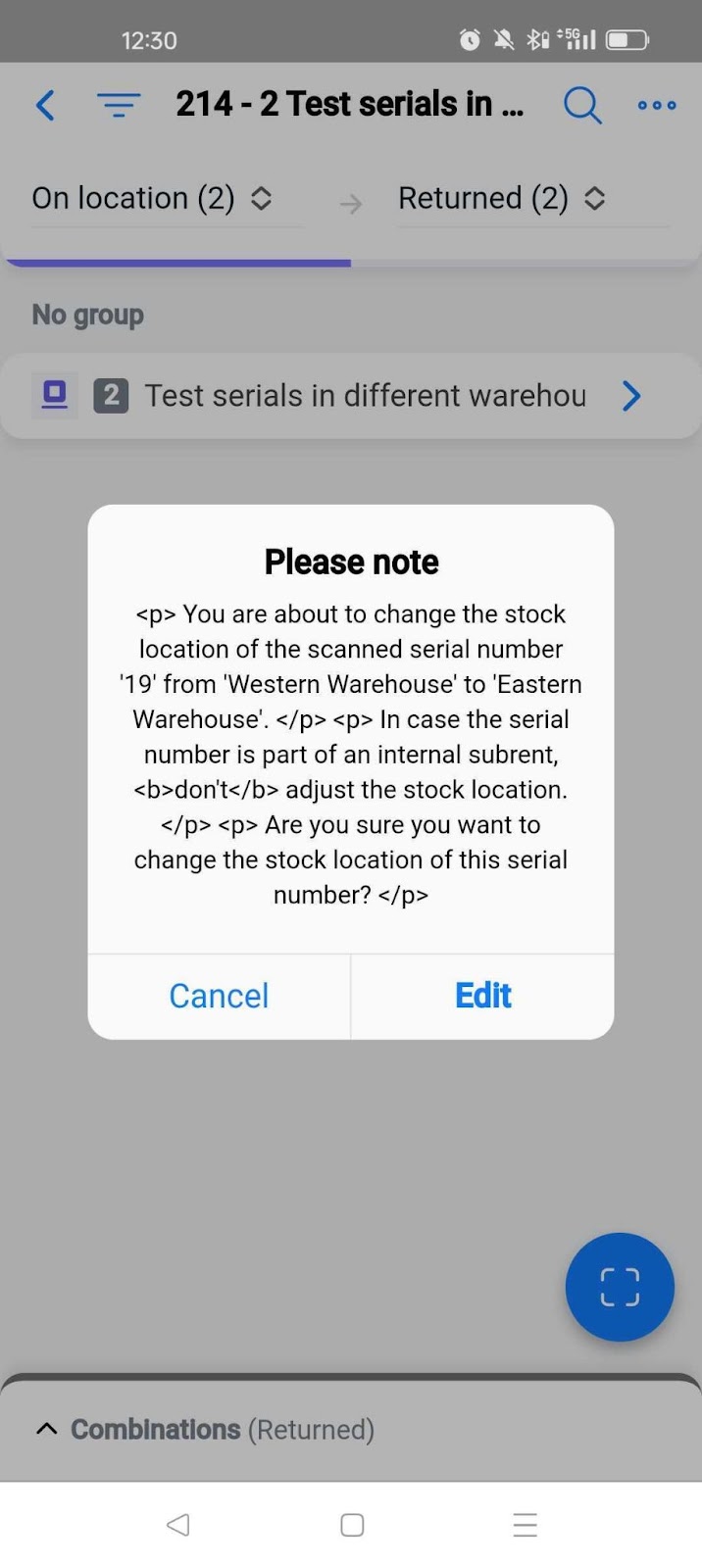The width and height of the screenshot is (702, 1568).
Task: Cancel the stock location change
Action: pos(219,996)
